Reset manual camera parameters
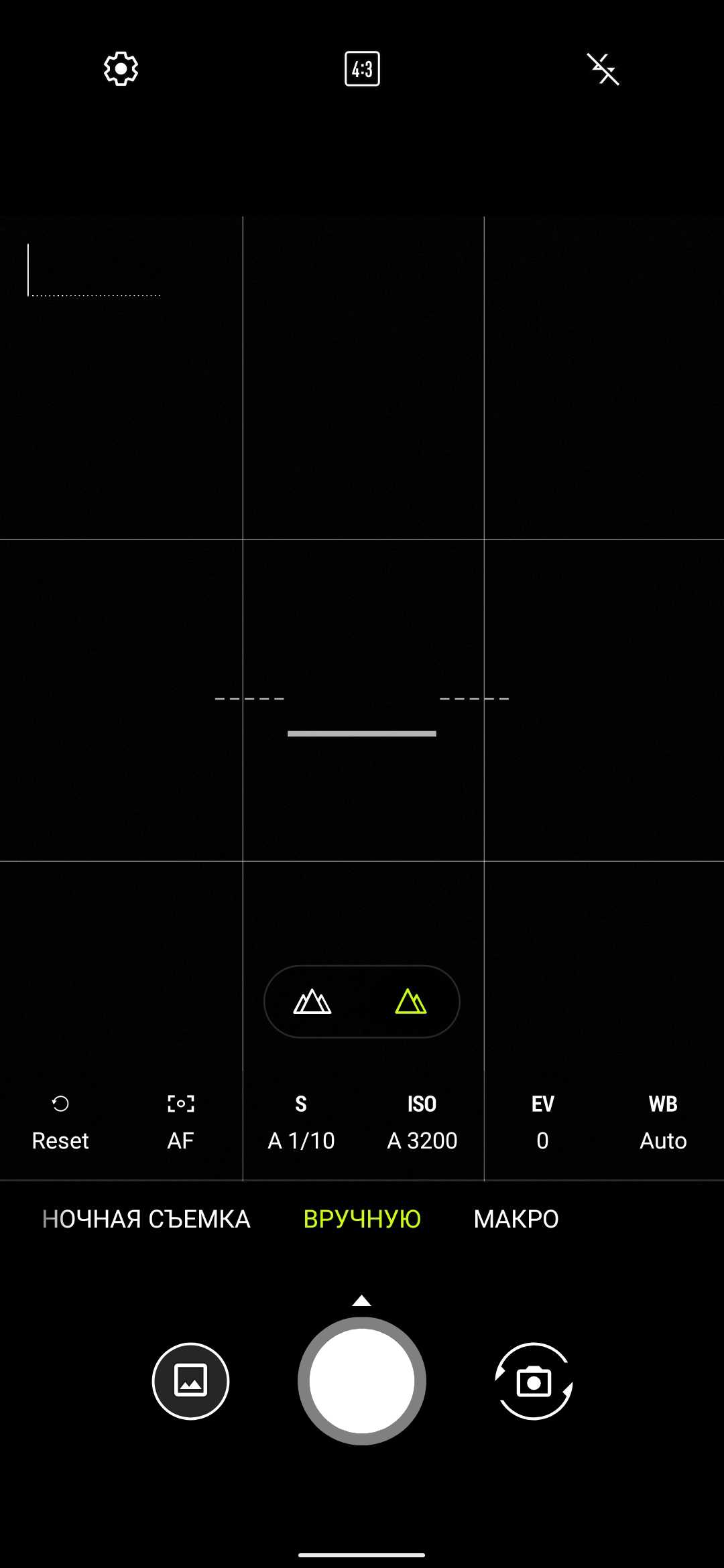 coord(60,1124)
